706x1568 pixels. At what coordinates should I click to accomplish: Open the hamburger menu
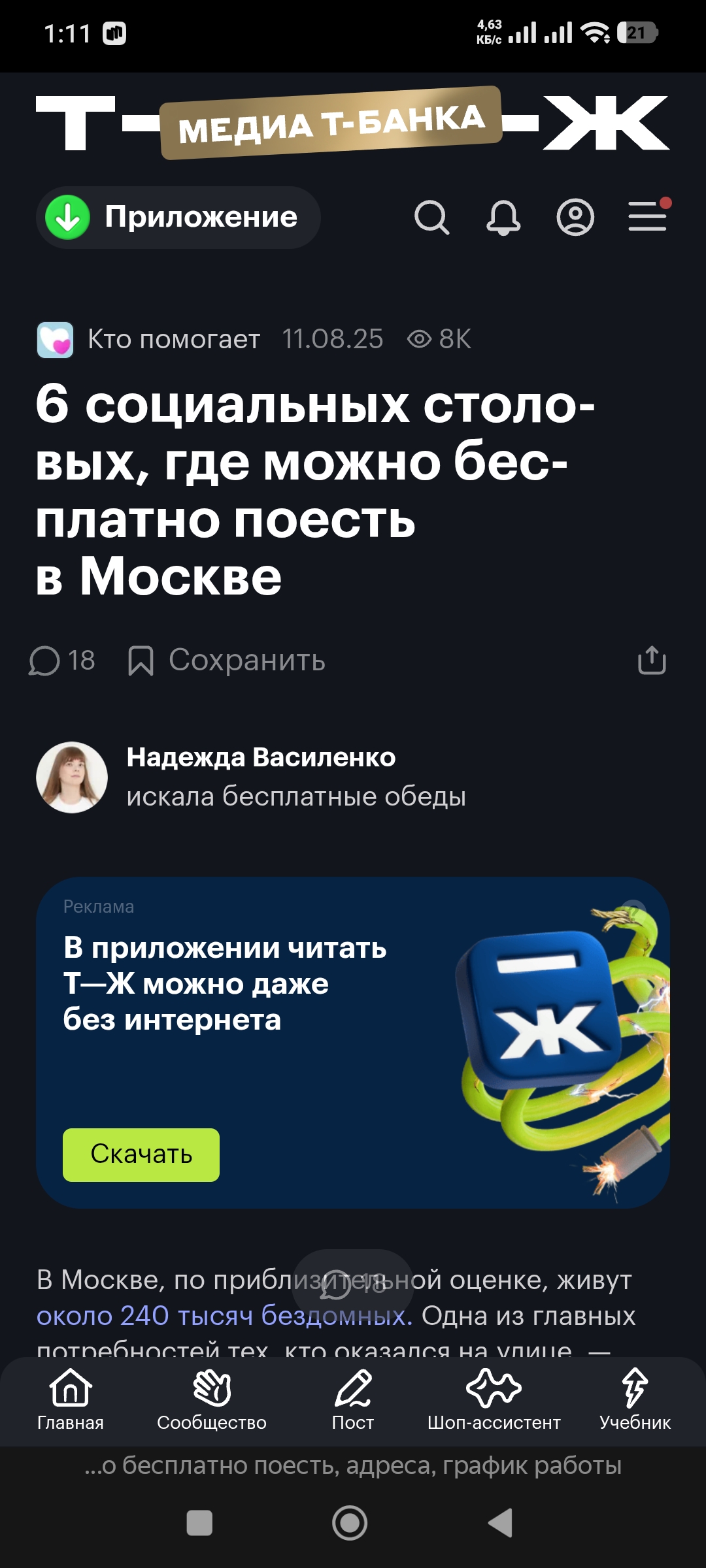pyautogui.click(x=647, y=216)
